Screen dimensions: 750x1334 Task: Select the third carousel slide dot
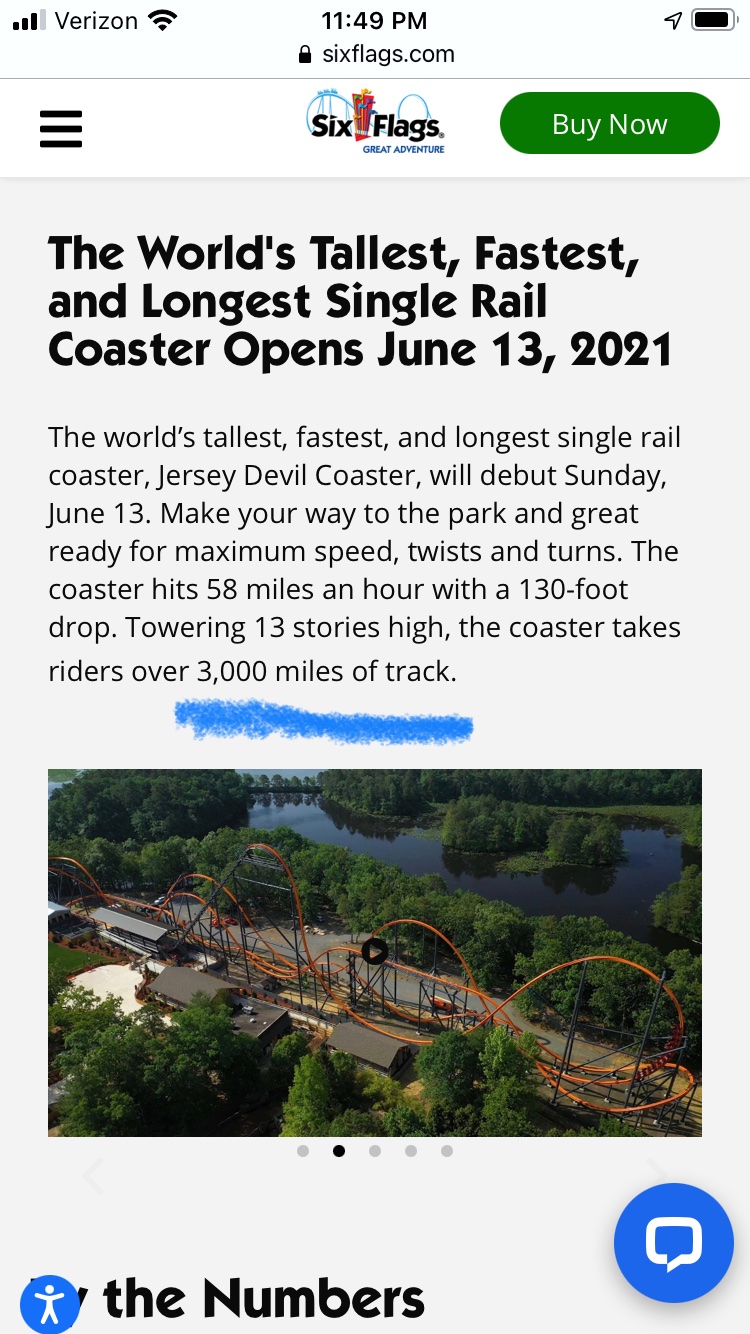click(375, 1151)
